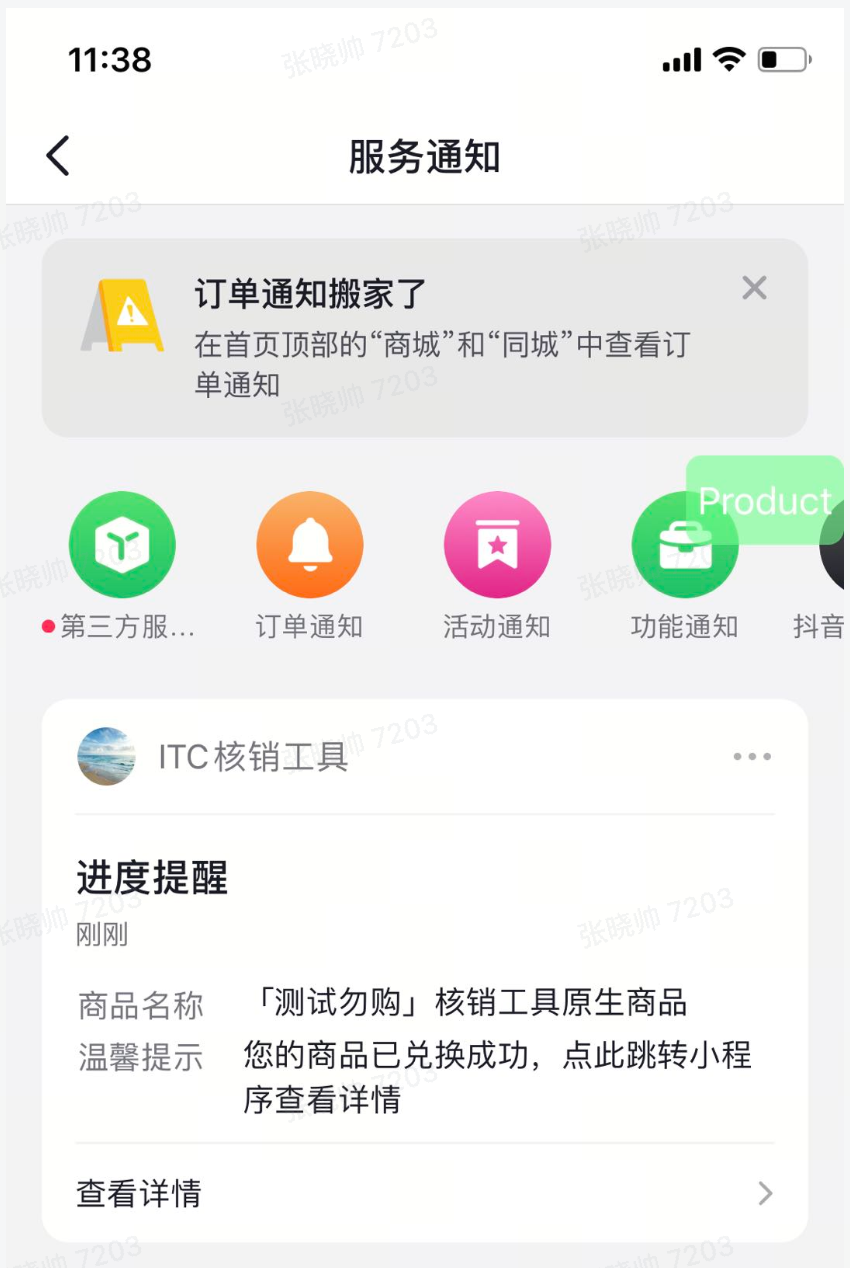Open more options for ITC核销工具 card

pos(752,757)
